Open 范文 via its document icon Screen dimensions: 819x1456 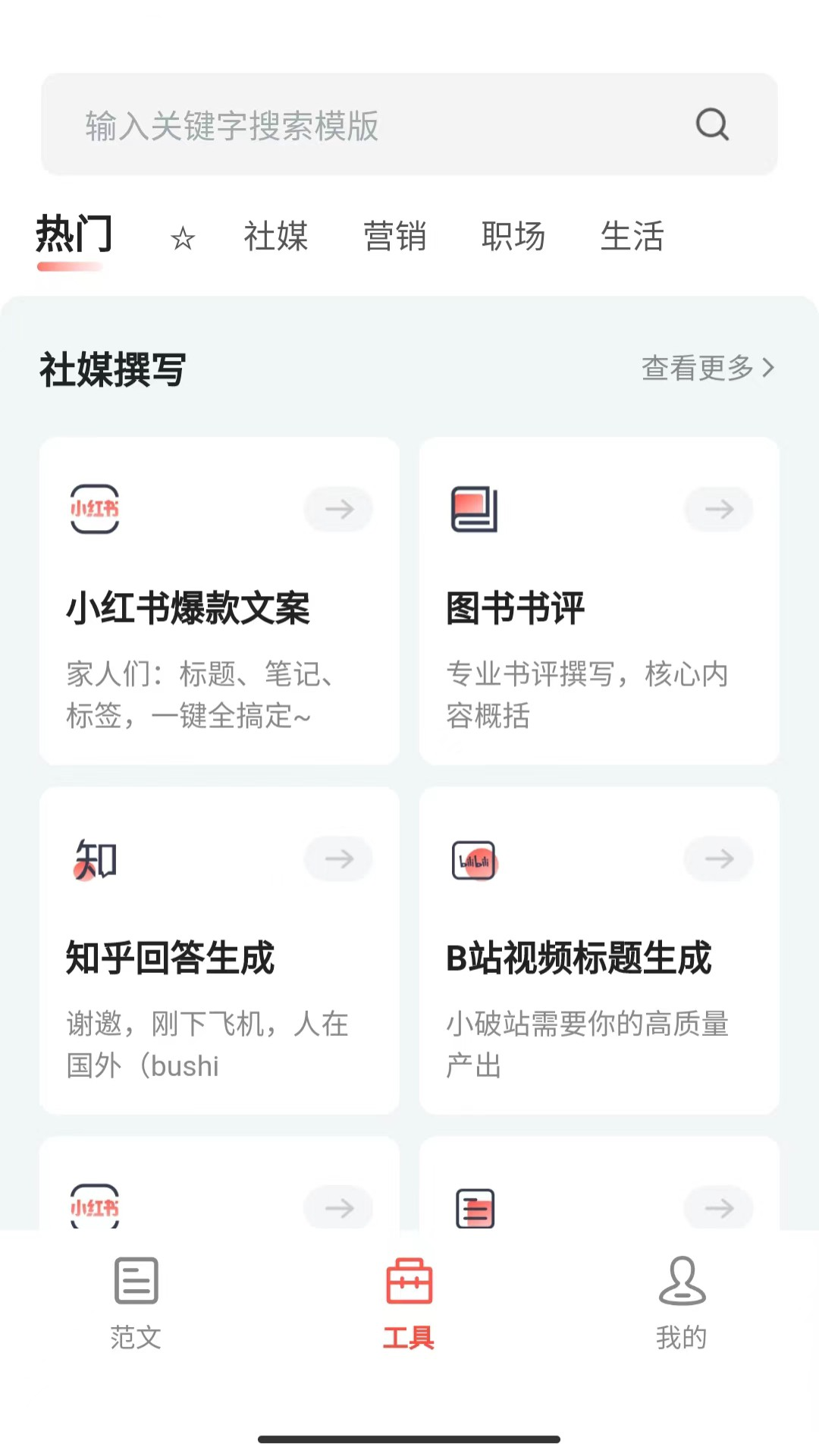pyautogui.click(x=136, y=1282)
